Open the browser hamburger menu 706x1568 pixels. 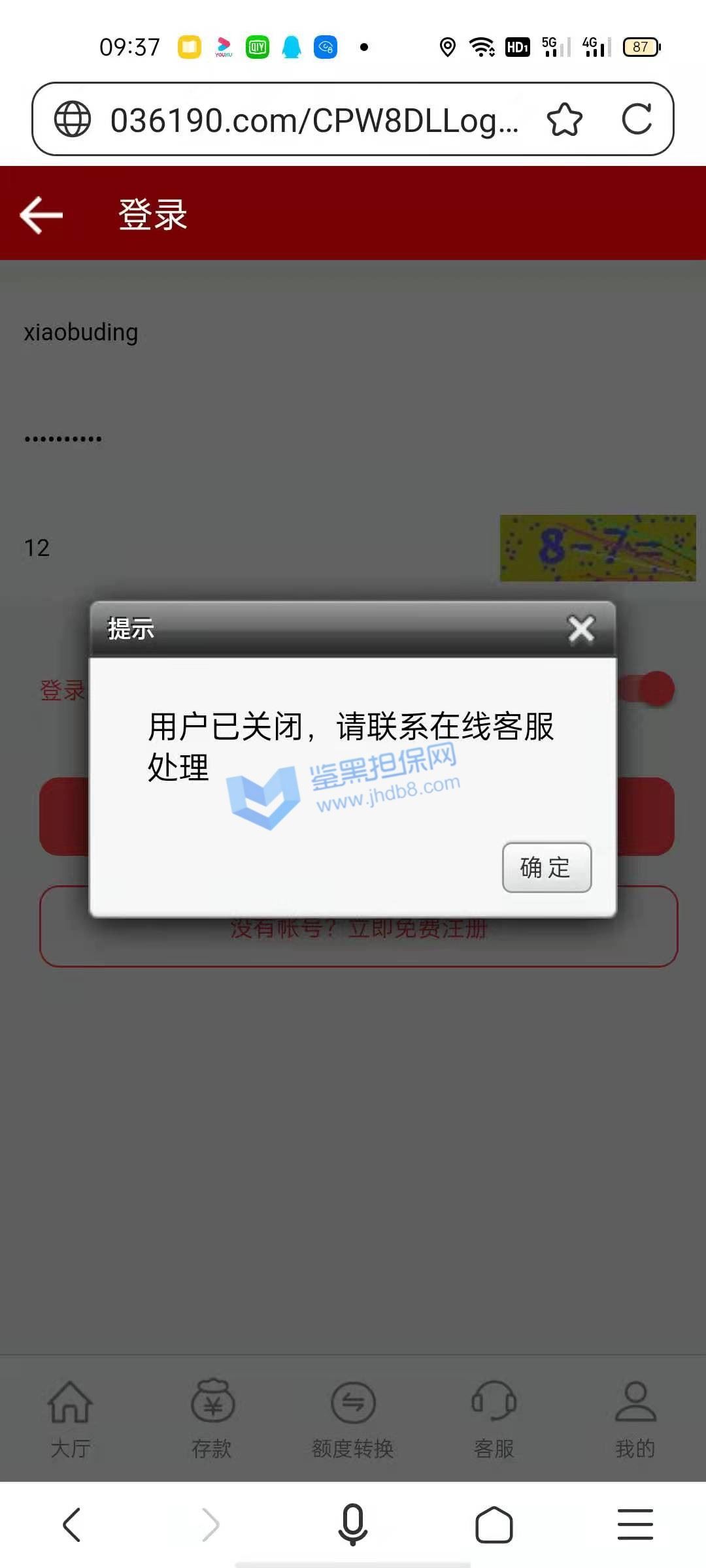(635, 1525)
